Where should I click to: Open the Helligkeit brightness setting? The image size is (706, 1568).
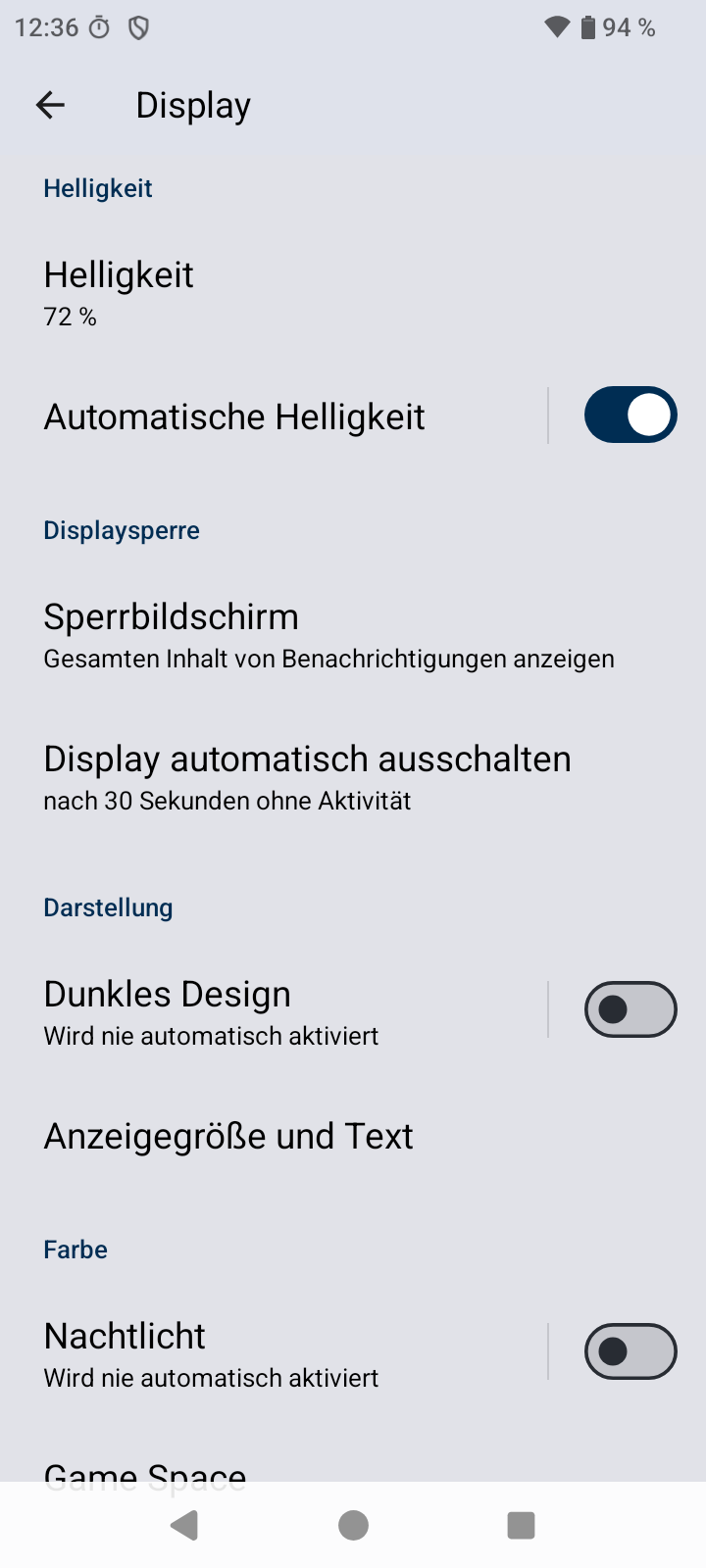[x=353, y=292]
